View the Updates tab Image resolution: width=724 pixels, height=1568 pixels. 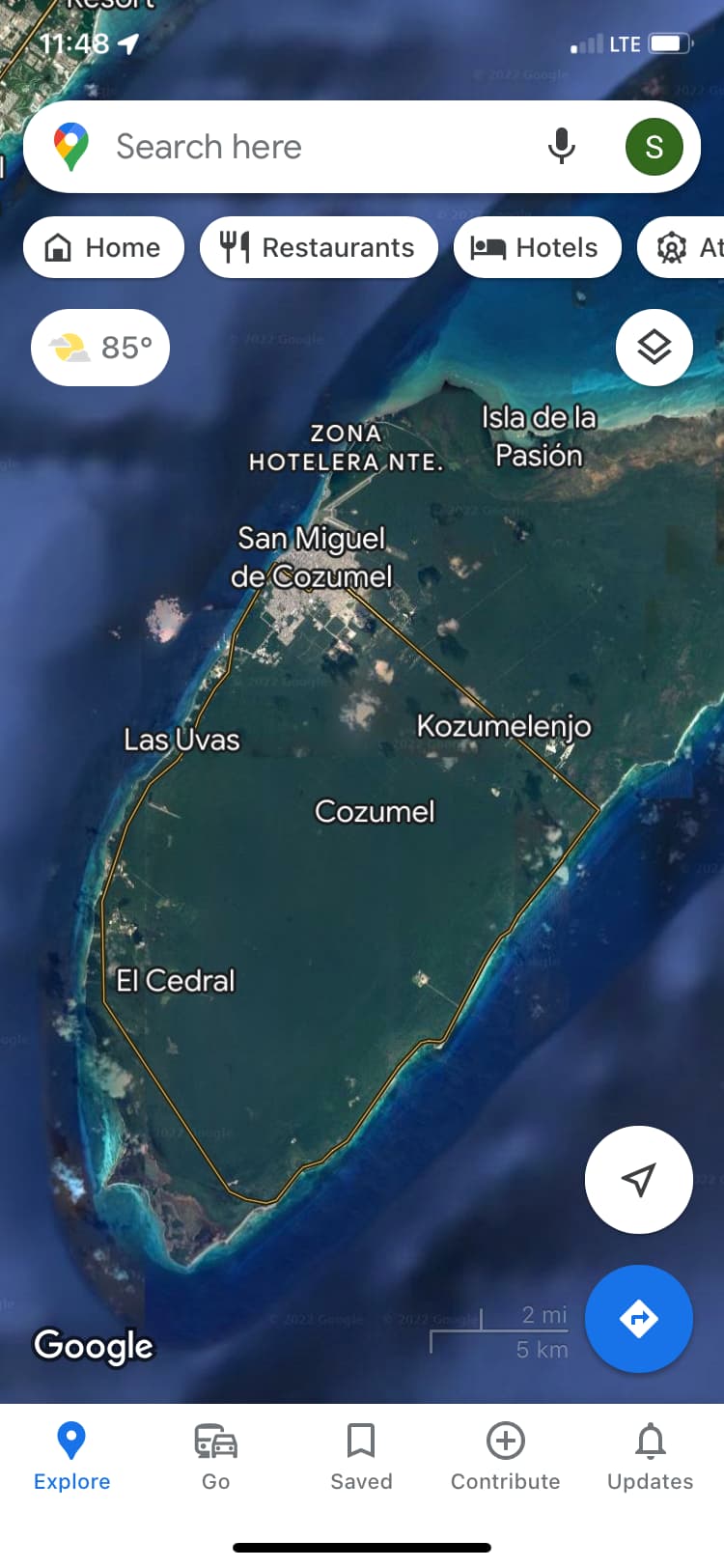pos(650,1456)
